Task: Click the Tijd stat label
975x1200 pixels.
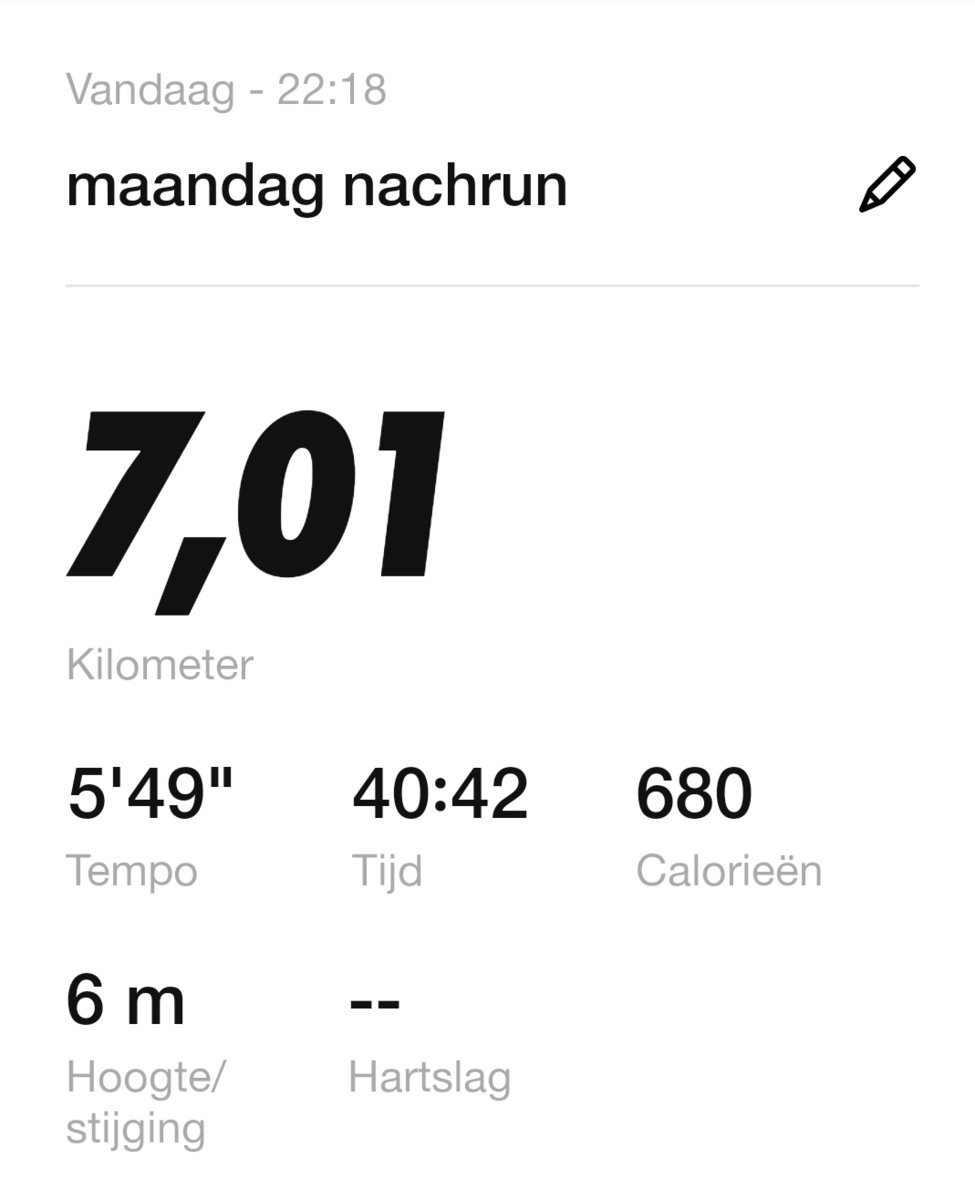Action: tap(385, 871)
